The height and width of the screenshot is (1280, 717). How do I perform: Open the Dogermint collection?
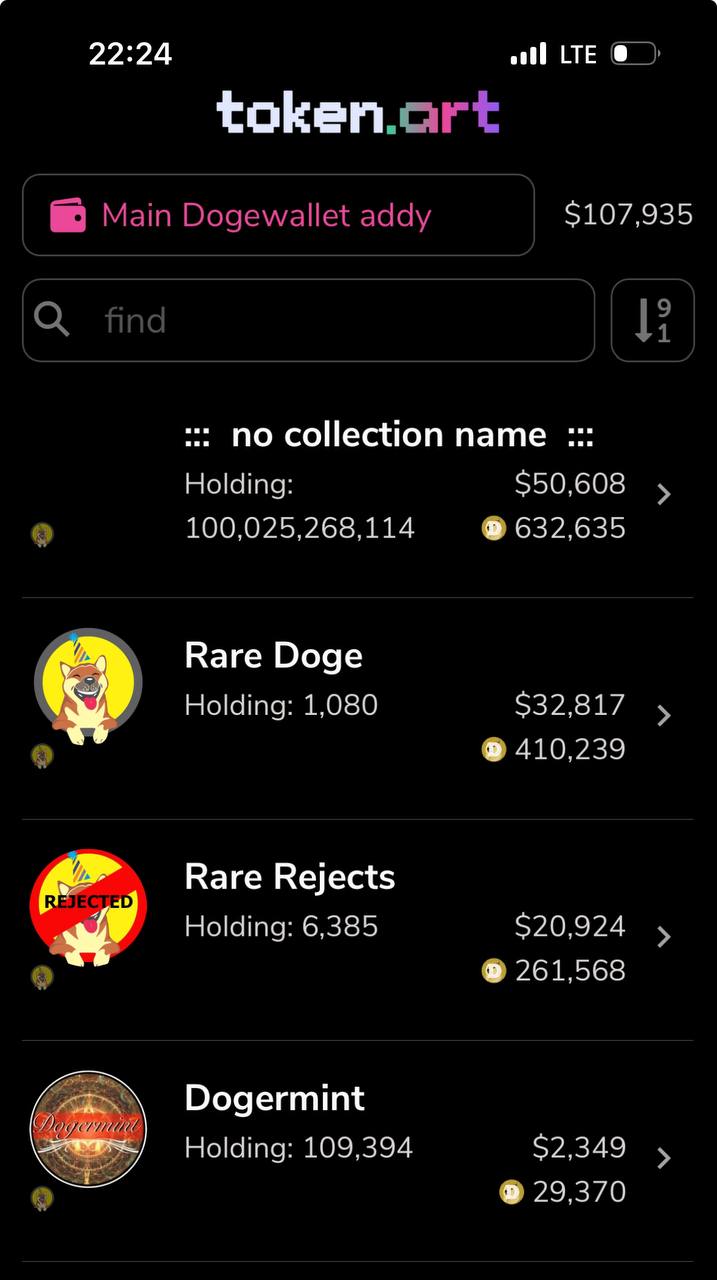358,1151
